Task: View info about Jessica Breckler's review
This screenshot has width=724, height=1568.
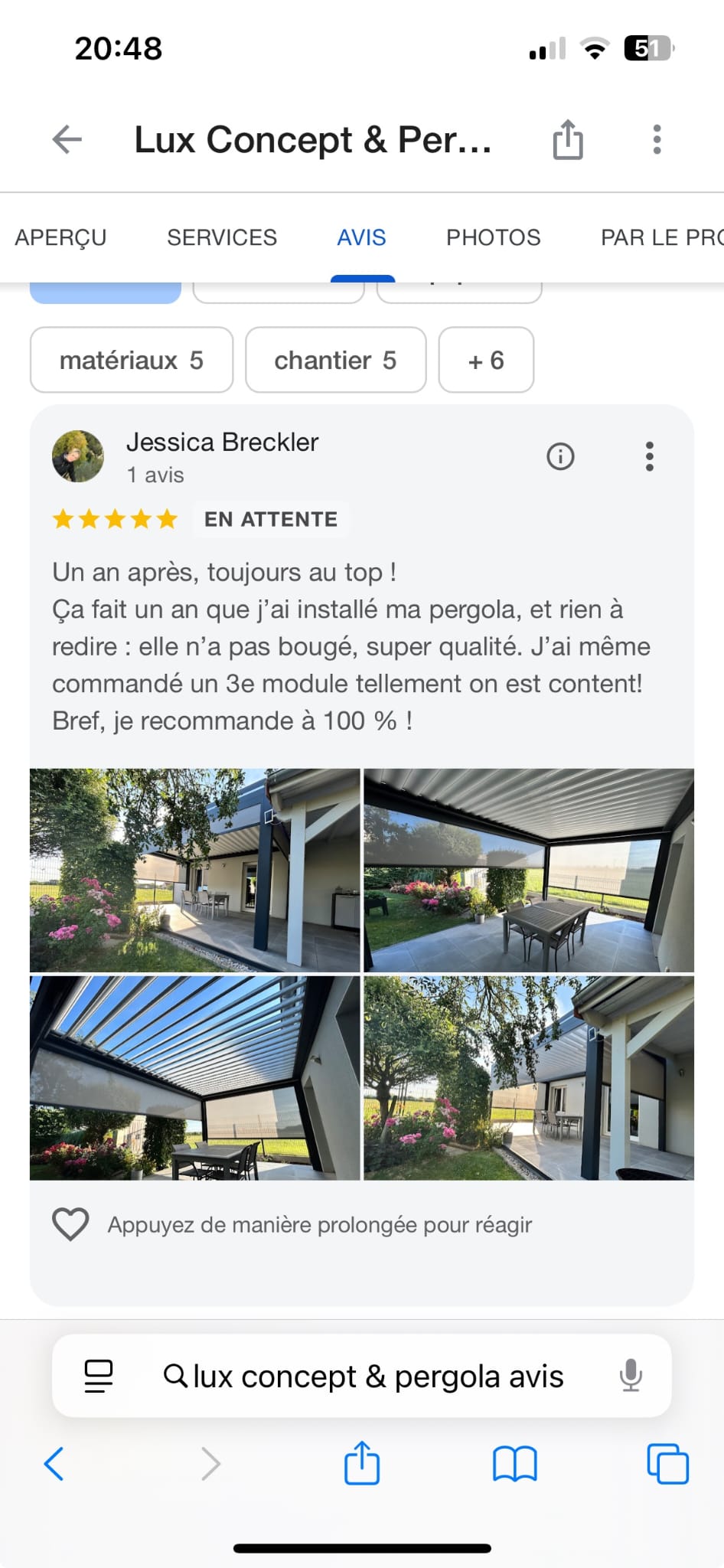Action: pos(560,456)
